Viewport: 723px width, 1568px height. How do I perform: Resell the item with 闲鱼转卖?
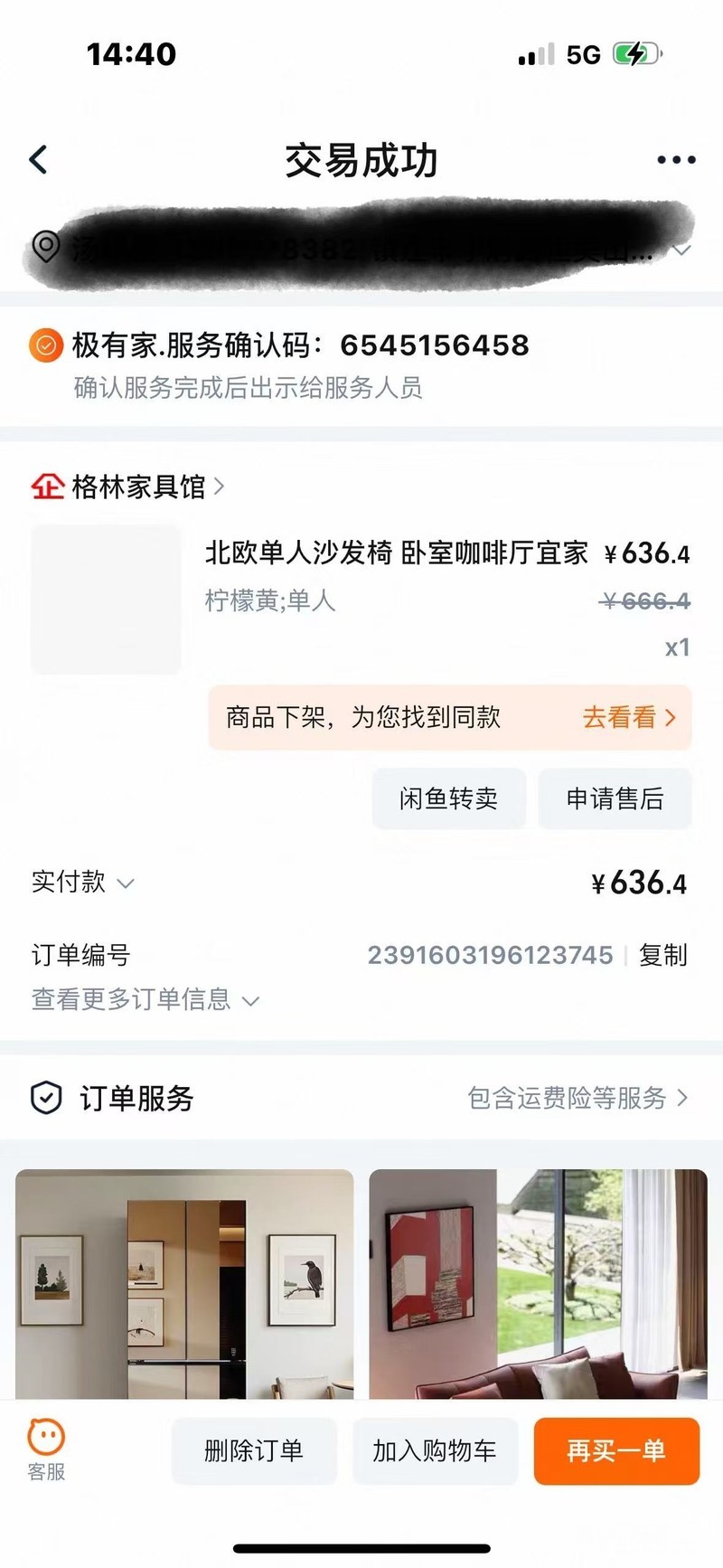(448, 798)
